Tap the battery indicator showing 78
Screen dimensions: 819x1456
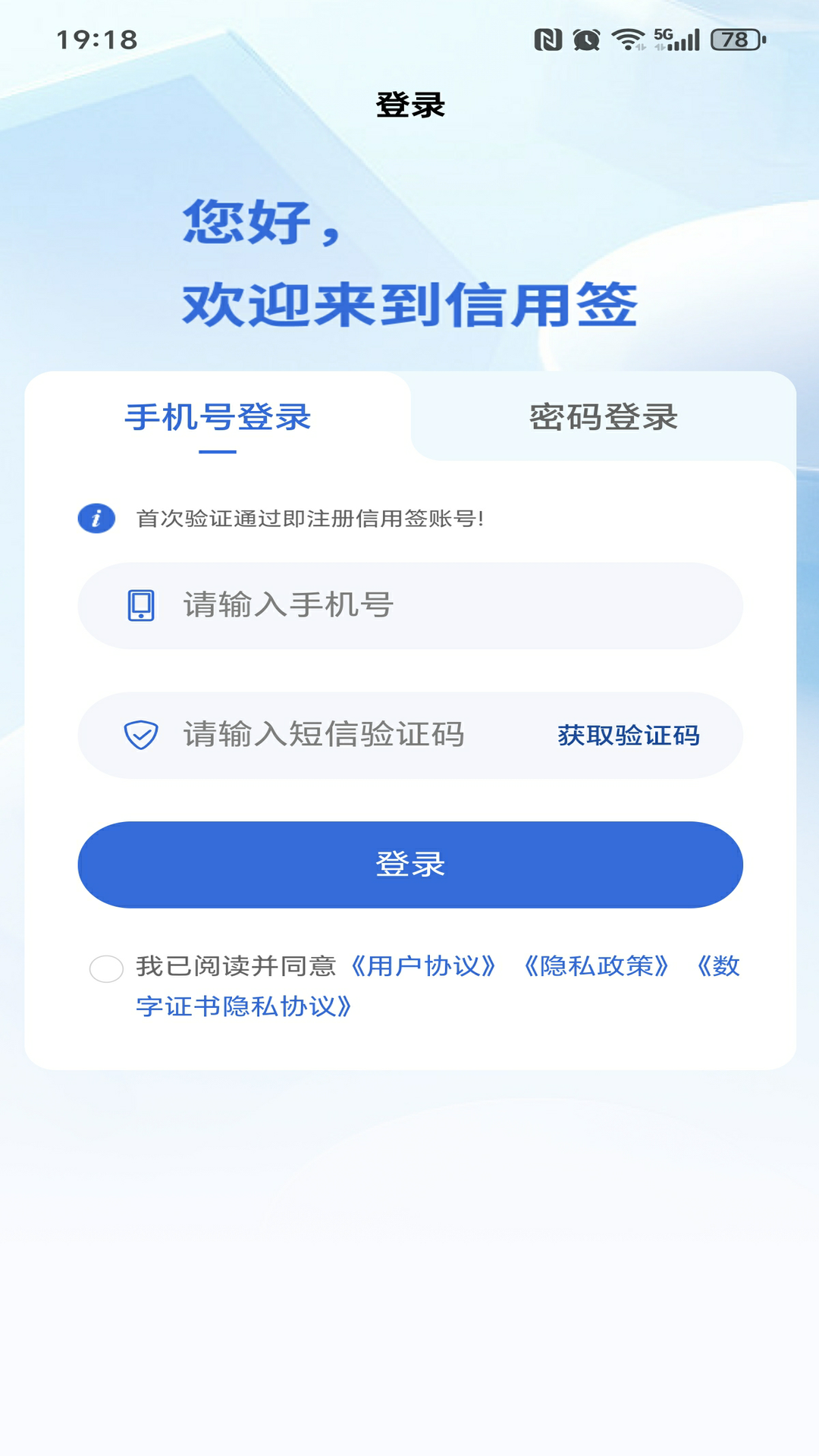coord(733,36)
